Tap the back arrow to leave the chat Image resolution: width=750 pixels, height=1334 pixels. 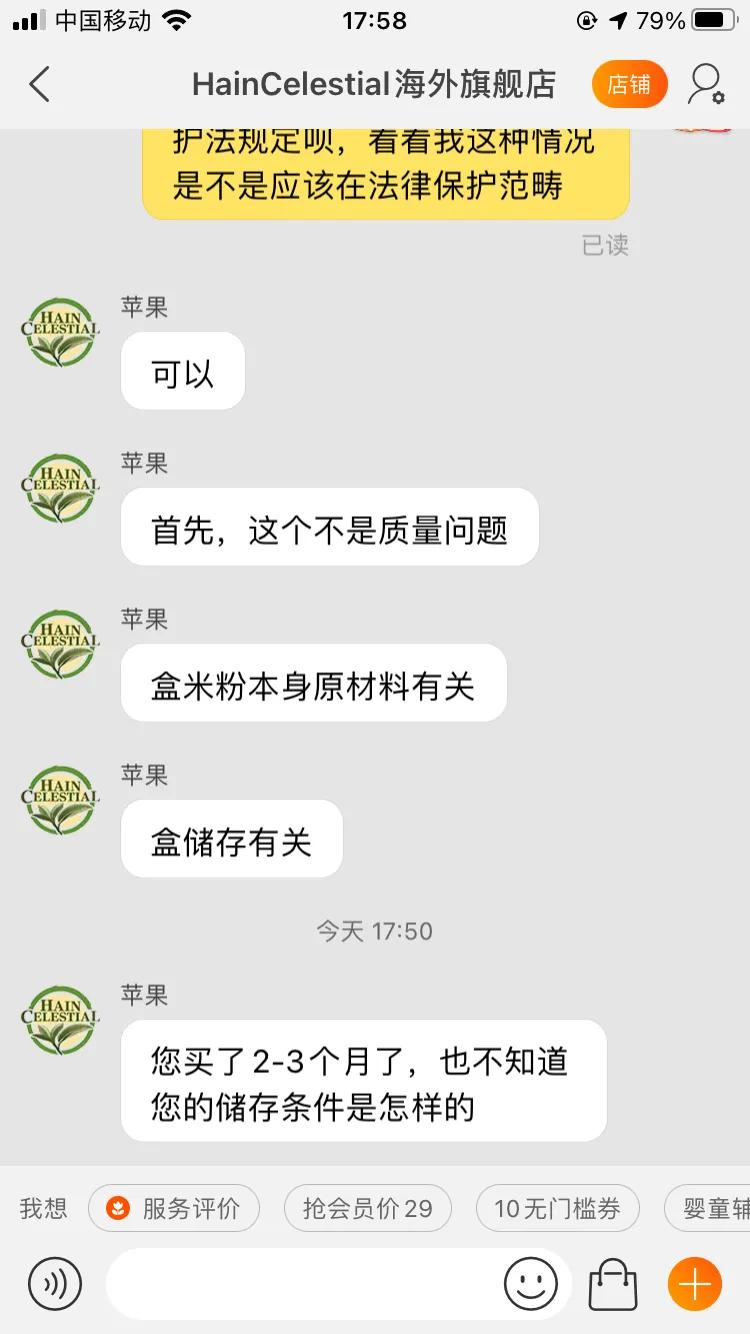[x=38, y=84]
